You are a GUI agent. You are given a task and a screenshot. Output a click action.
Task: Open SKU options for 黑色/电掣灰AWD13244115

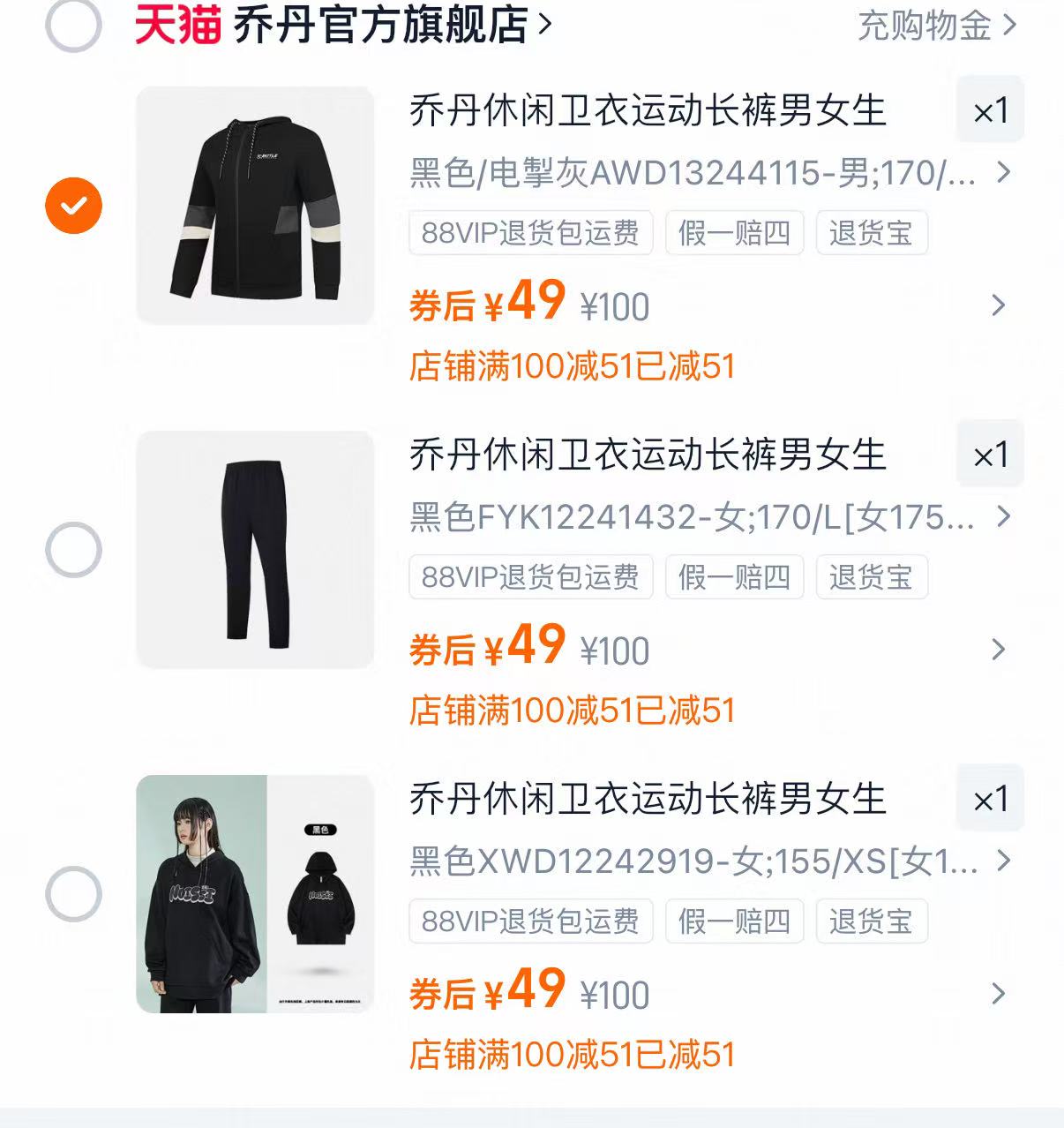(x=1002, y=175)
